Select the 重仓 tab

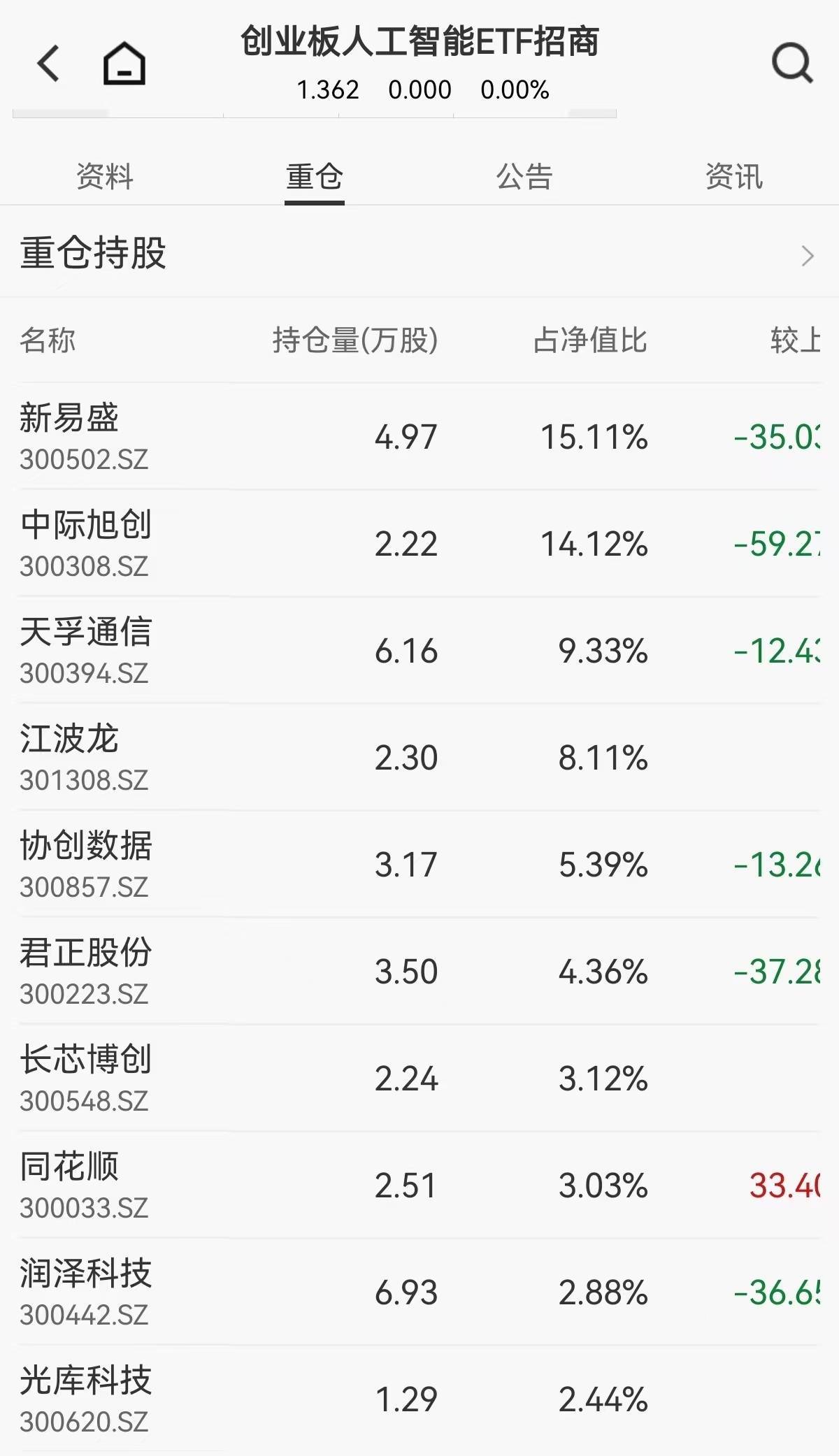pyautogui.click(x=315, y=176)
